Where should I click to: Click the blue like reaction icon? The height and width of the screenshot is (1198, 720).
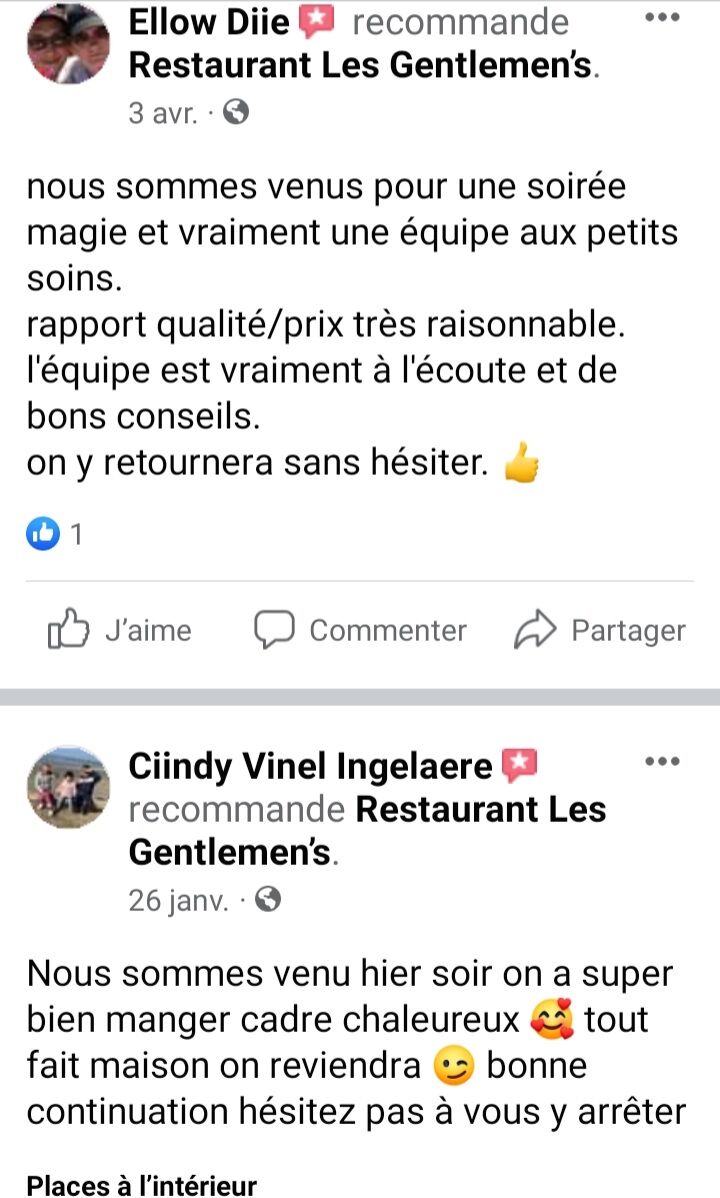coord(42,536)
